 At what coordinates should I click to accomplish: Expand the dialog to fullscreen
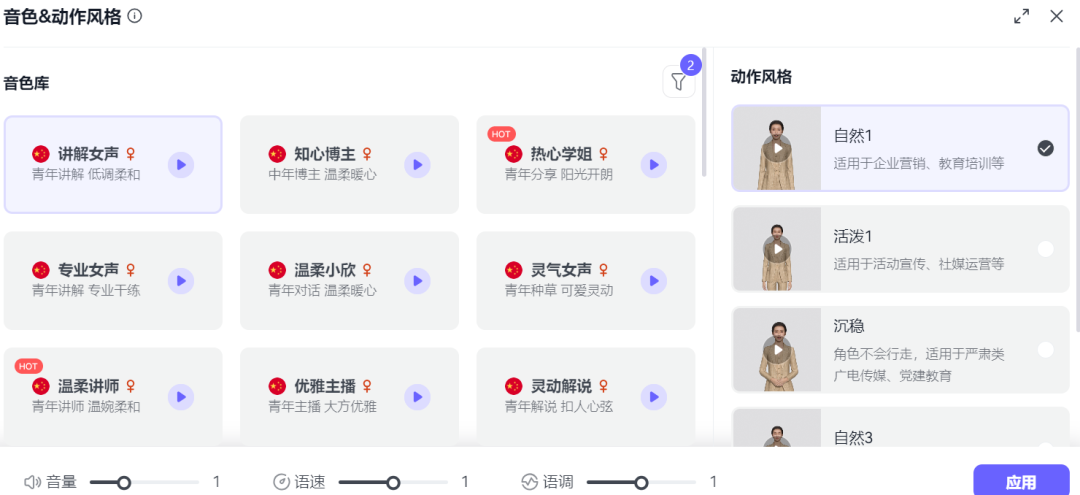[x=1021, y=16]
